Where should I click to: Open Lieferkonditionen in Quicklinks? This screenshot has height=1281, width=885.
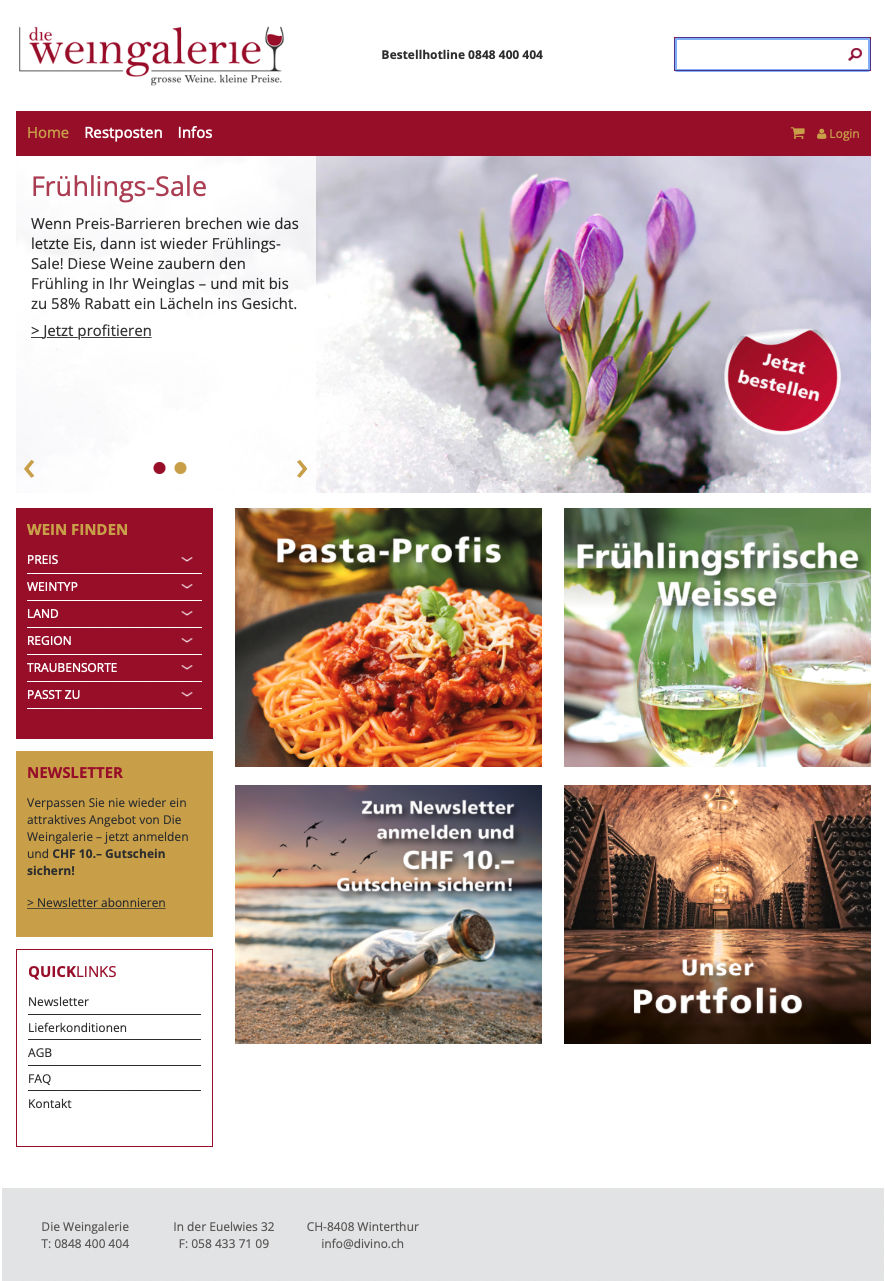click(77, 1028)
